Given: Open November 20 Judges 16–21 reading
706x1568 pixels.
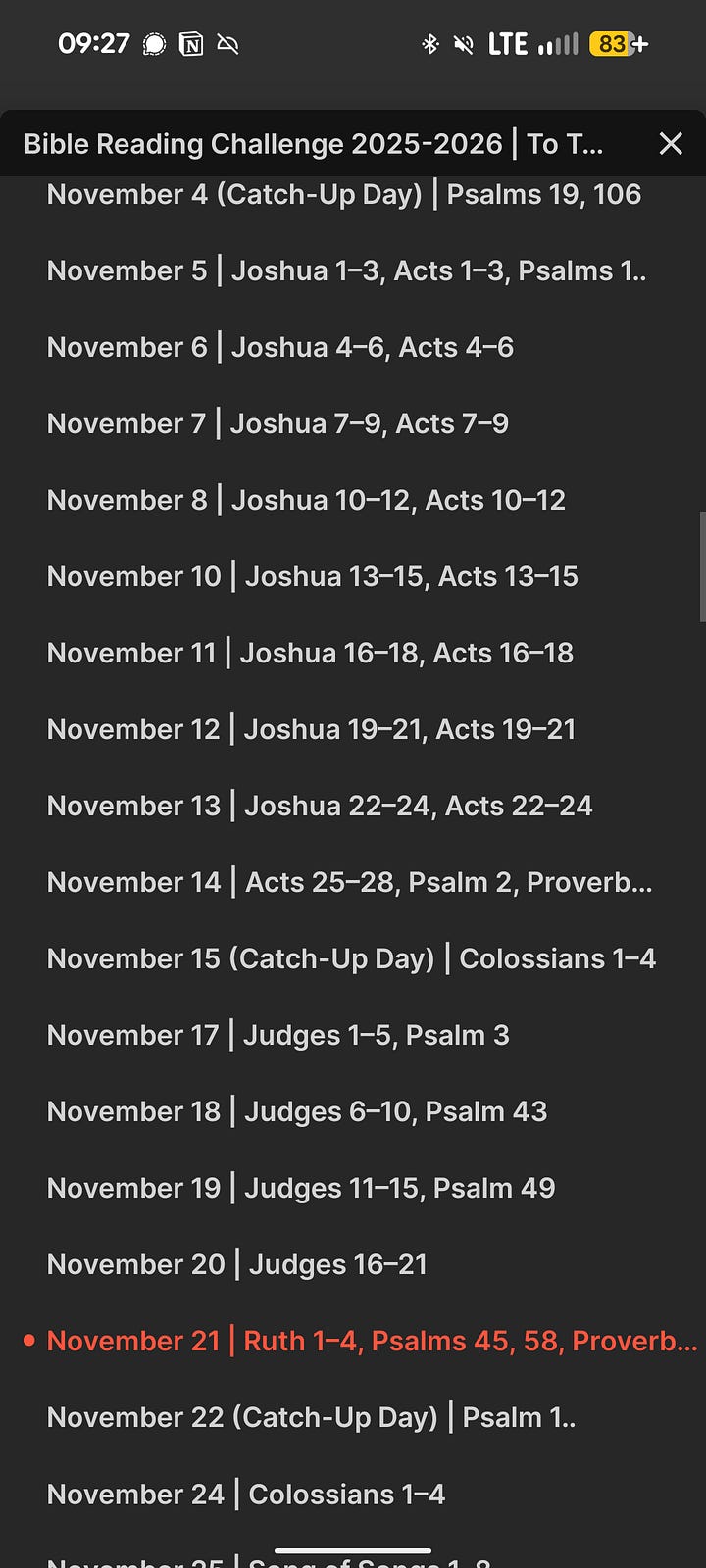Looking at the screenshot, I should [x=237, y=1264].
